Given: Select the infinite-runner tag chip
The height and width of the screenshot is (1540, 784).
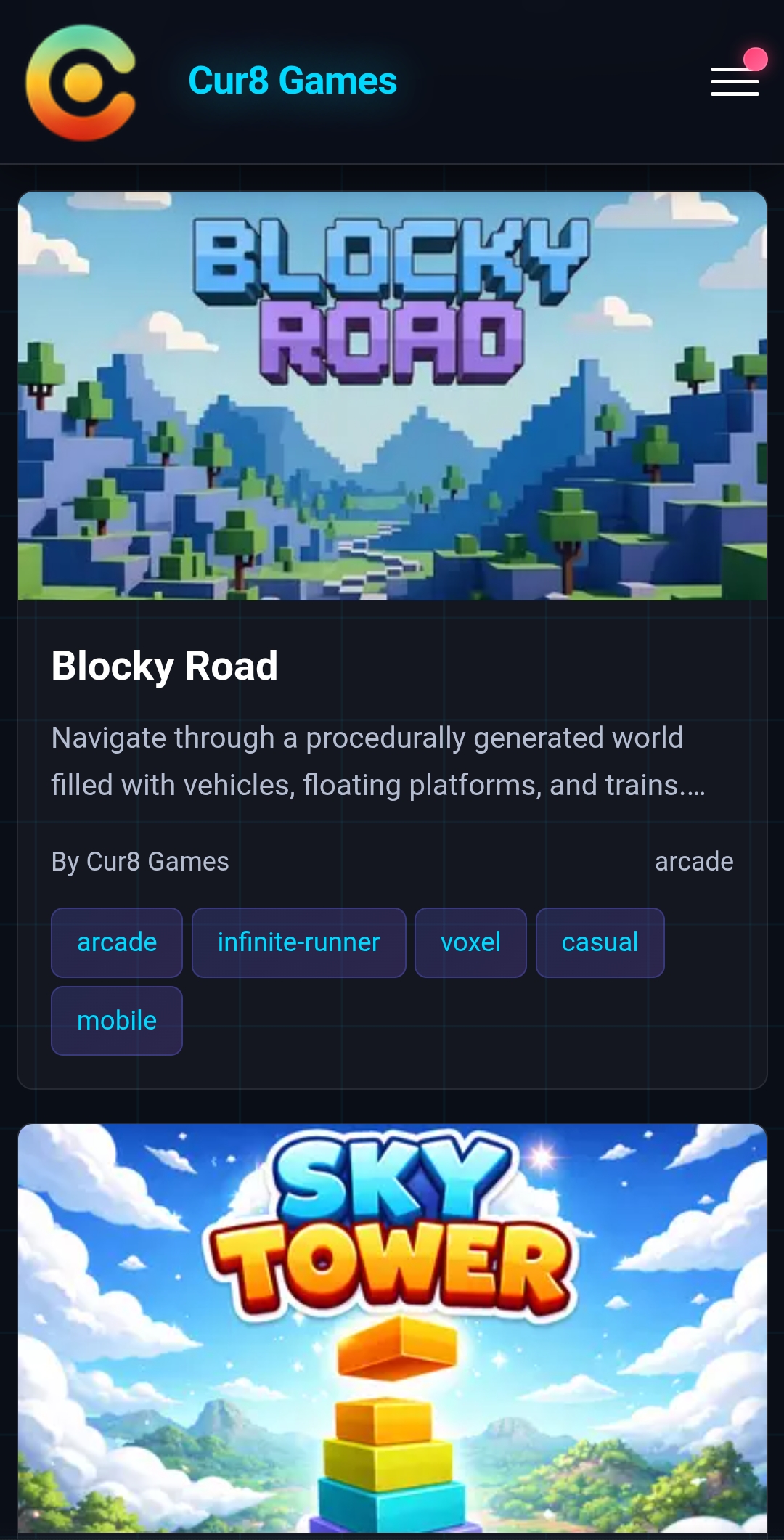Looking at the screenshot, I should 298,942.
